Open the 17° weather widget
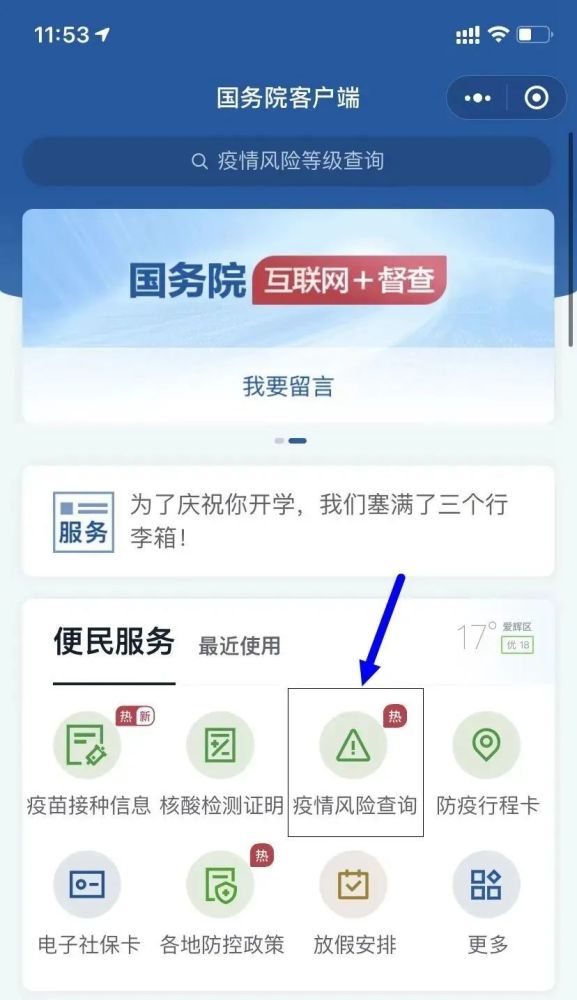The image size is (577, 1000). [x=495, y=637]
